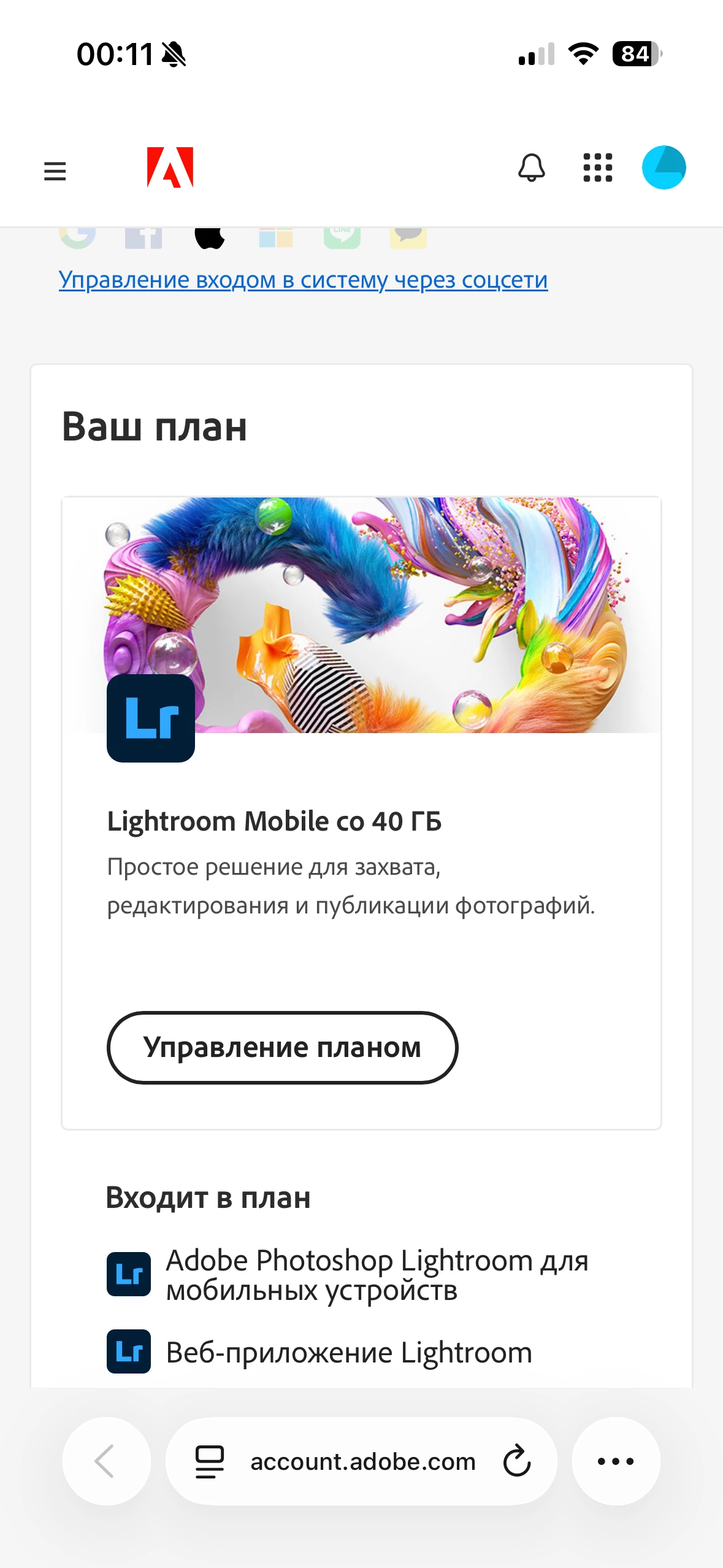
Task: Open the profile avatar menu
Action: tap(664, 167)
